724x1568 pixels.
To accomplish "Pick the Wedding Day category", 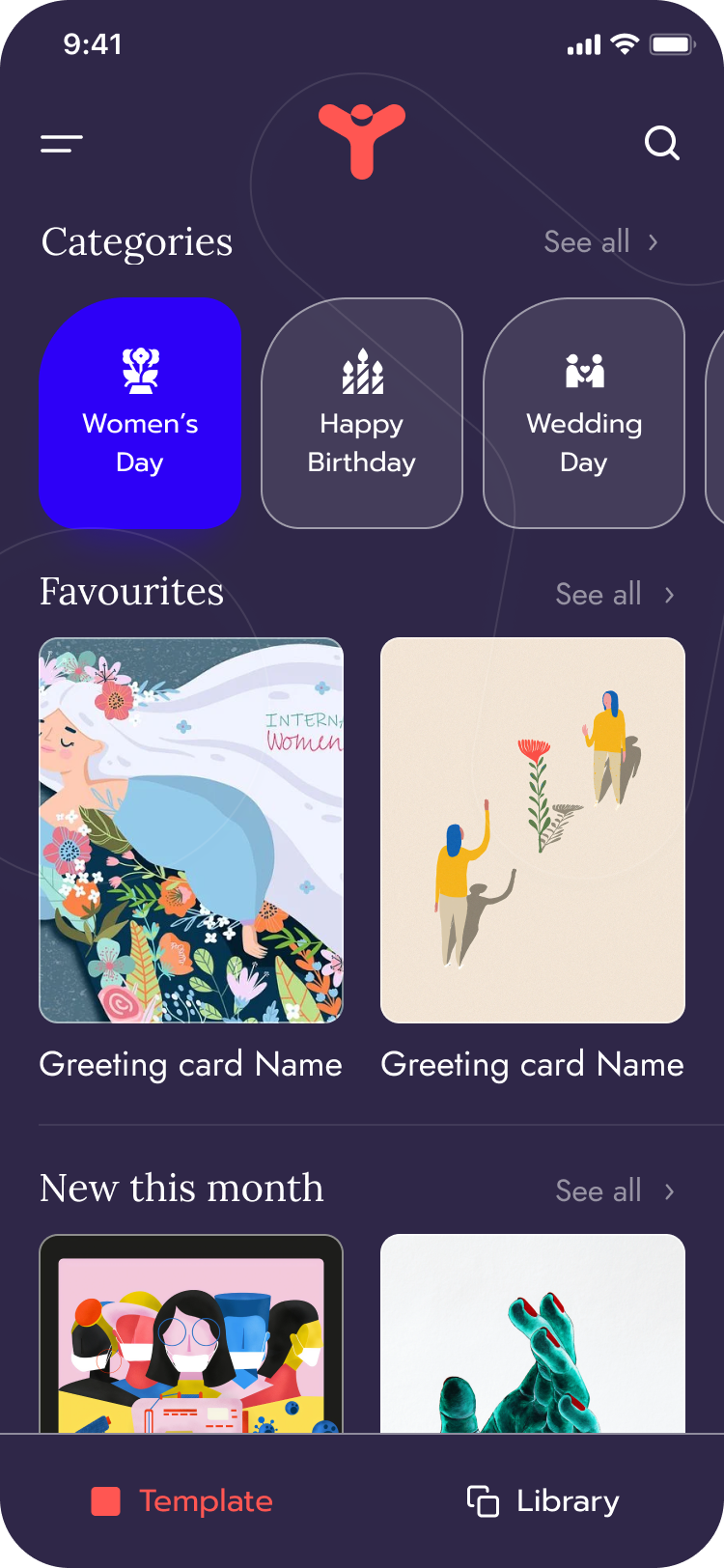I will (x=584, y=413).
